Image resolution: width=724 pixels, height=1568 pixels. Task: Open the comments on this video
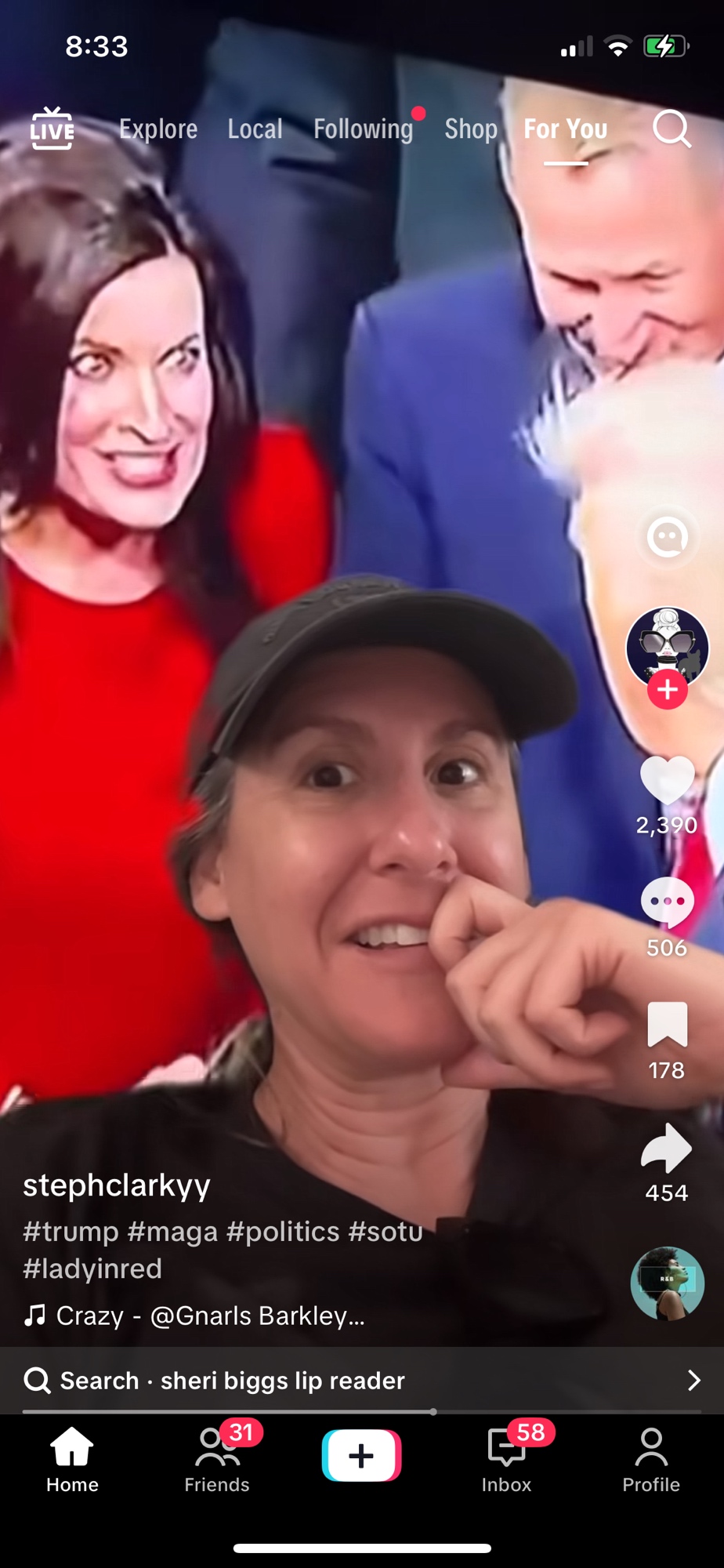point(668,902)
